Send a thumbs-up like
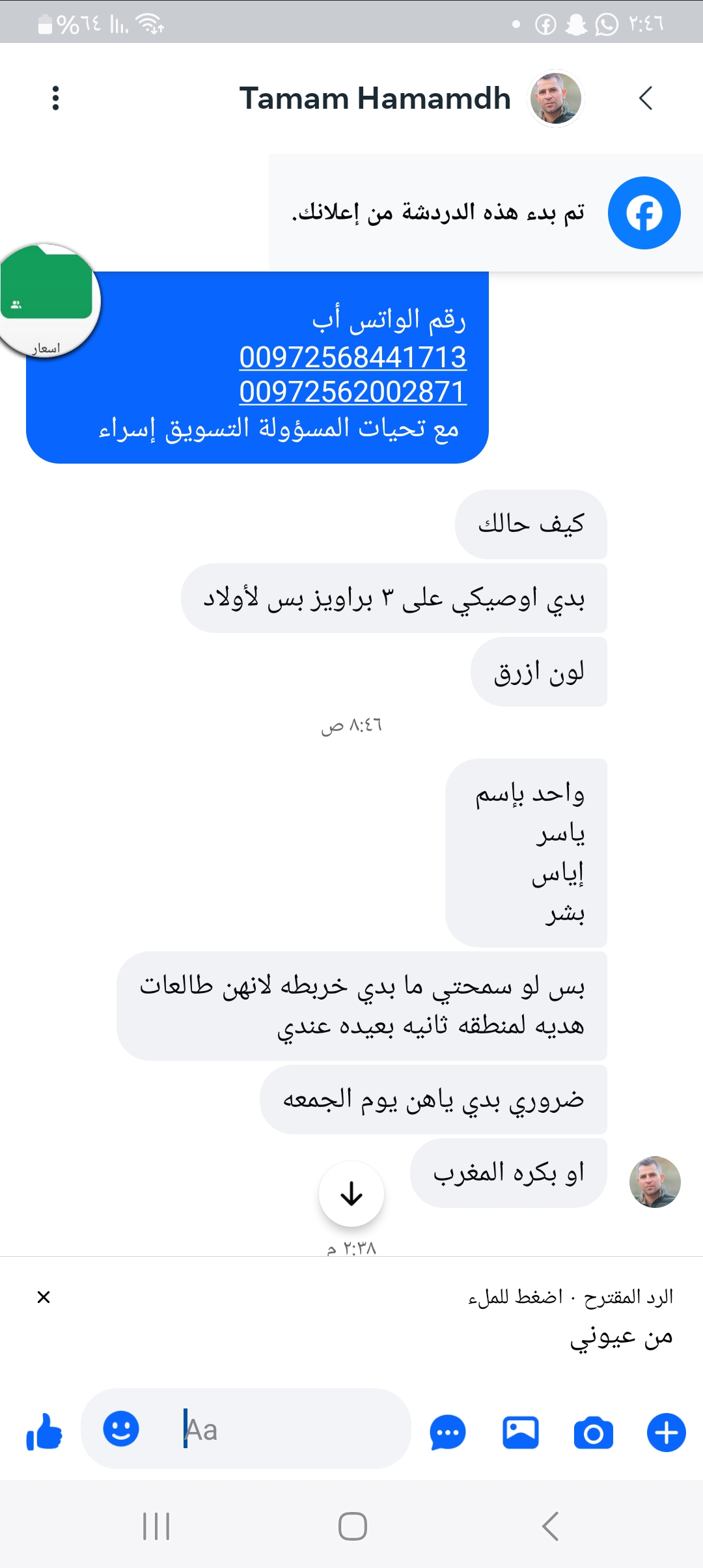 coord(44,1431)
